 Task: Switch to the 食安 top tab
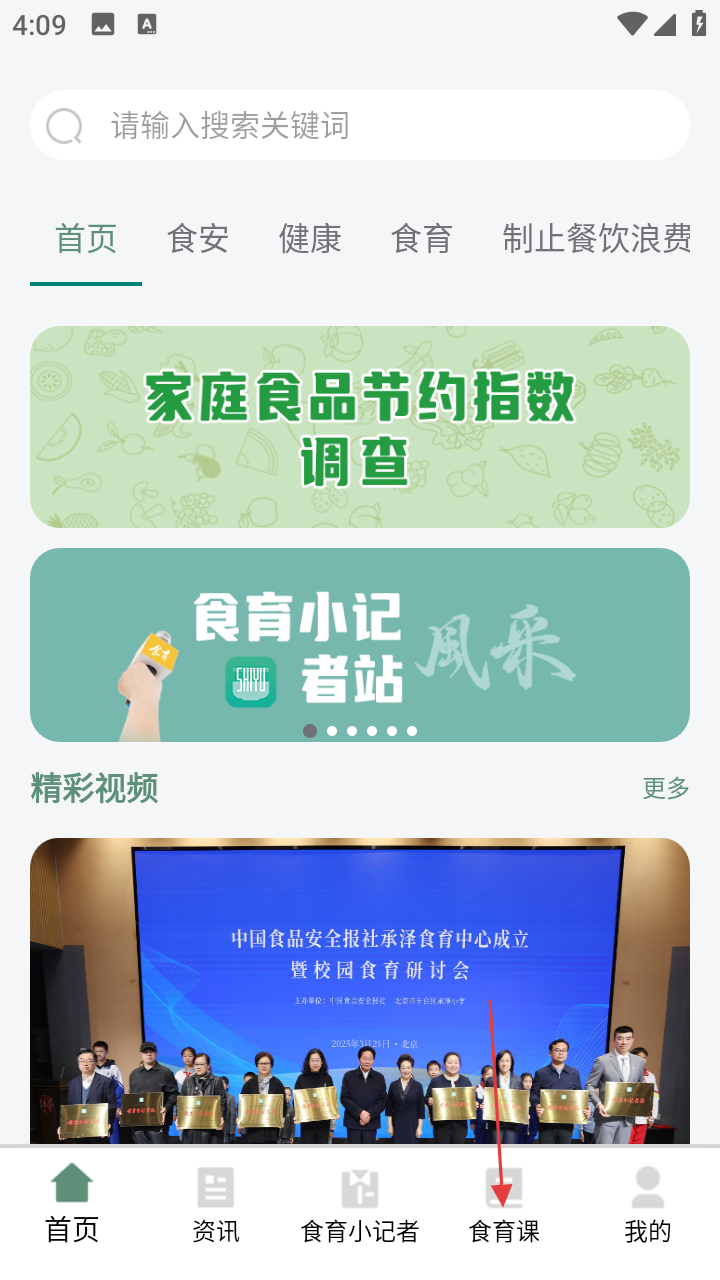click(198, 239)
